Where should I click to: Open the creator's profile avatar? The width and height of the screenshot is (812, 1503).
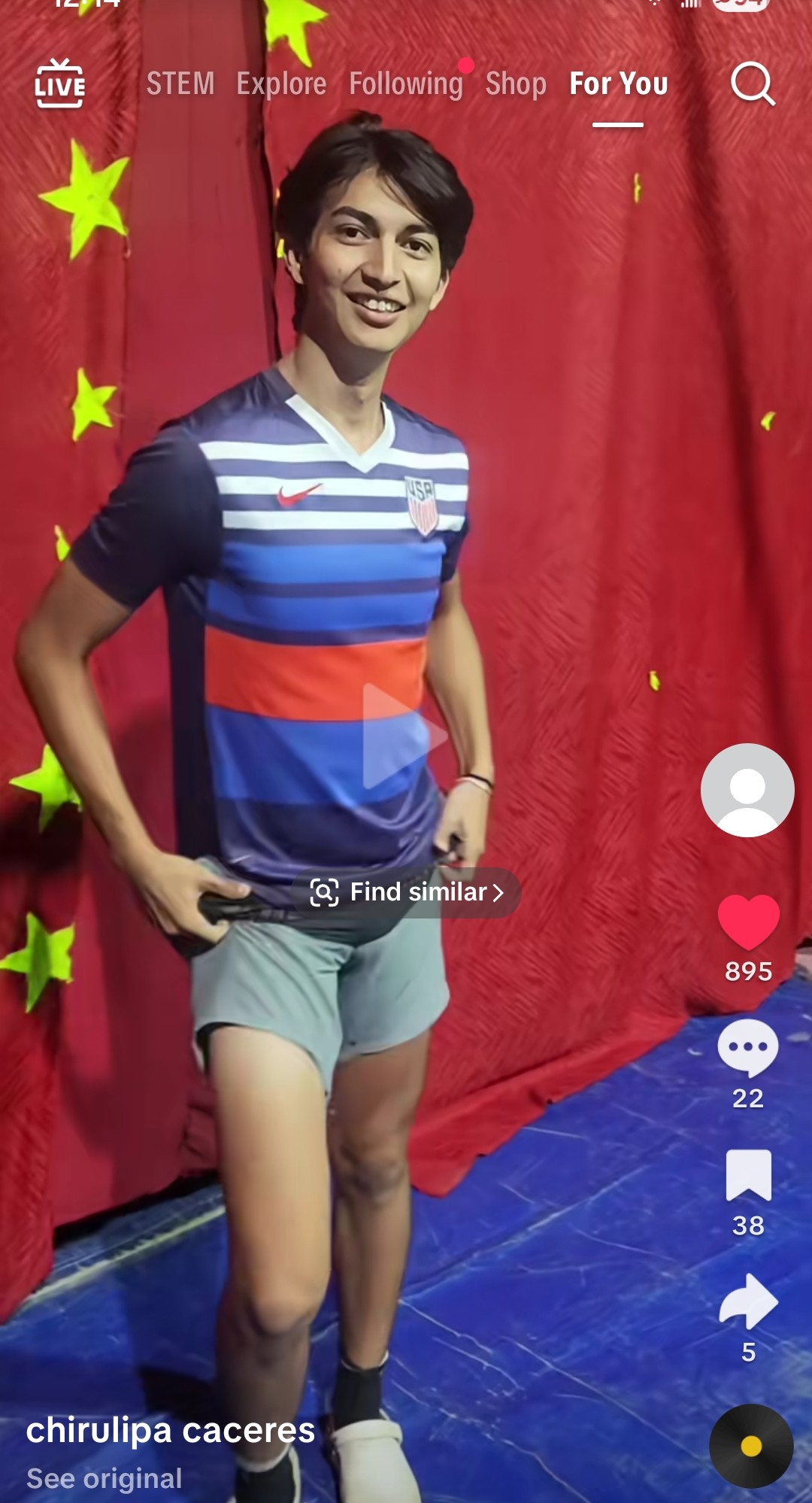(747, 790)
